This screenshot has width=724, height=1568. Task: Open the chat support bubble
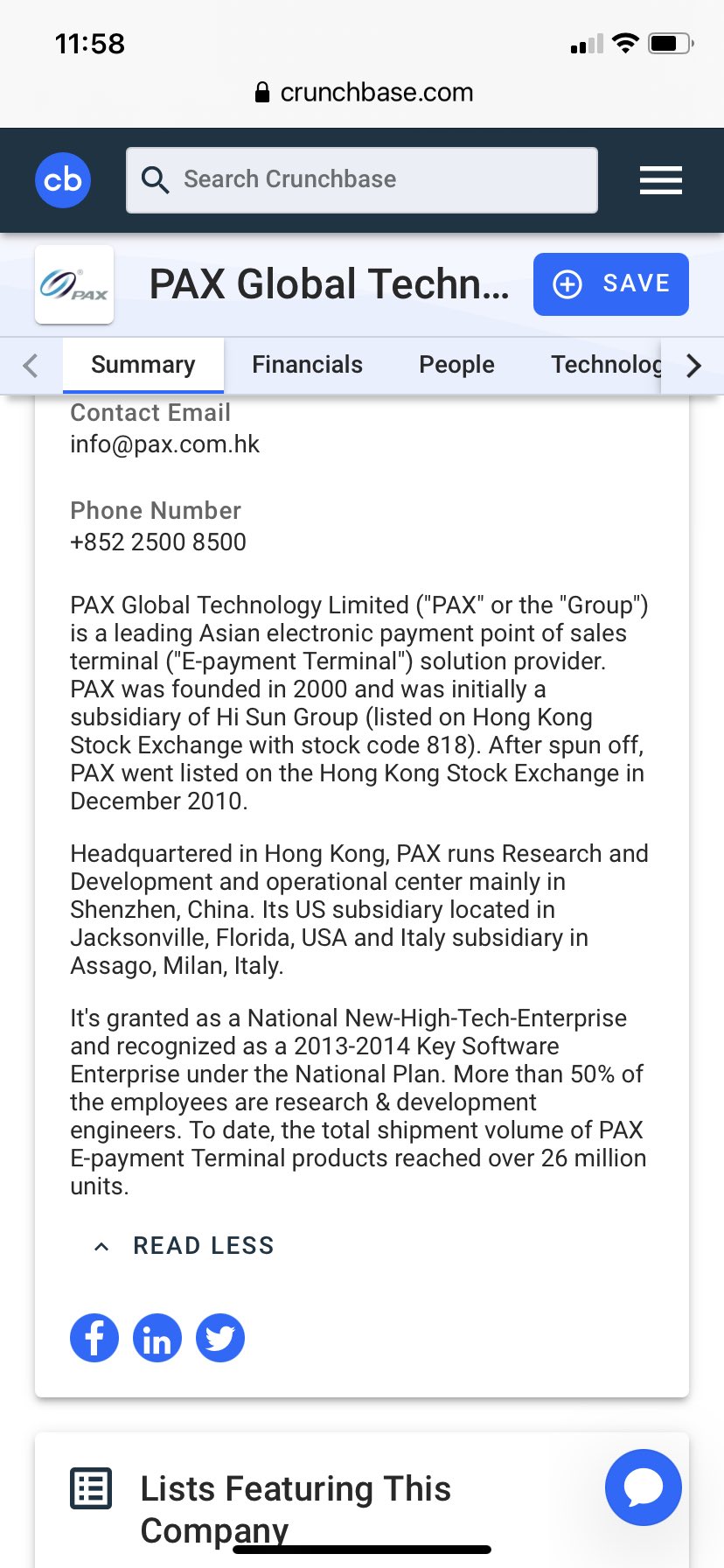[644, 1487]
